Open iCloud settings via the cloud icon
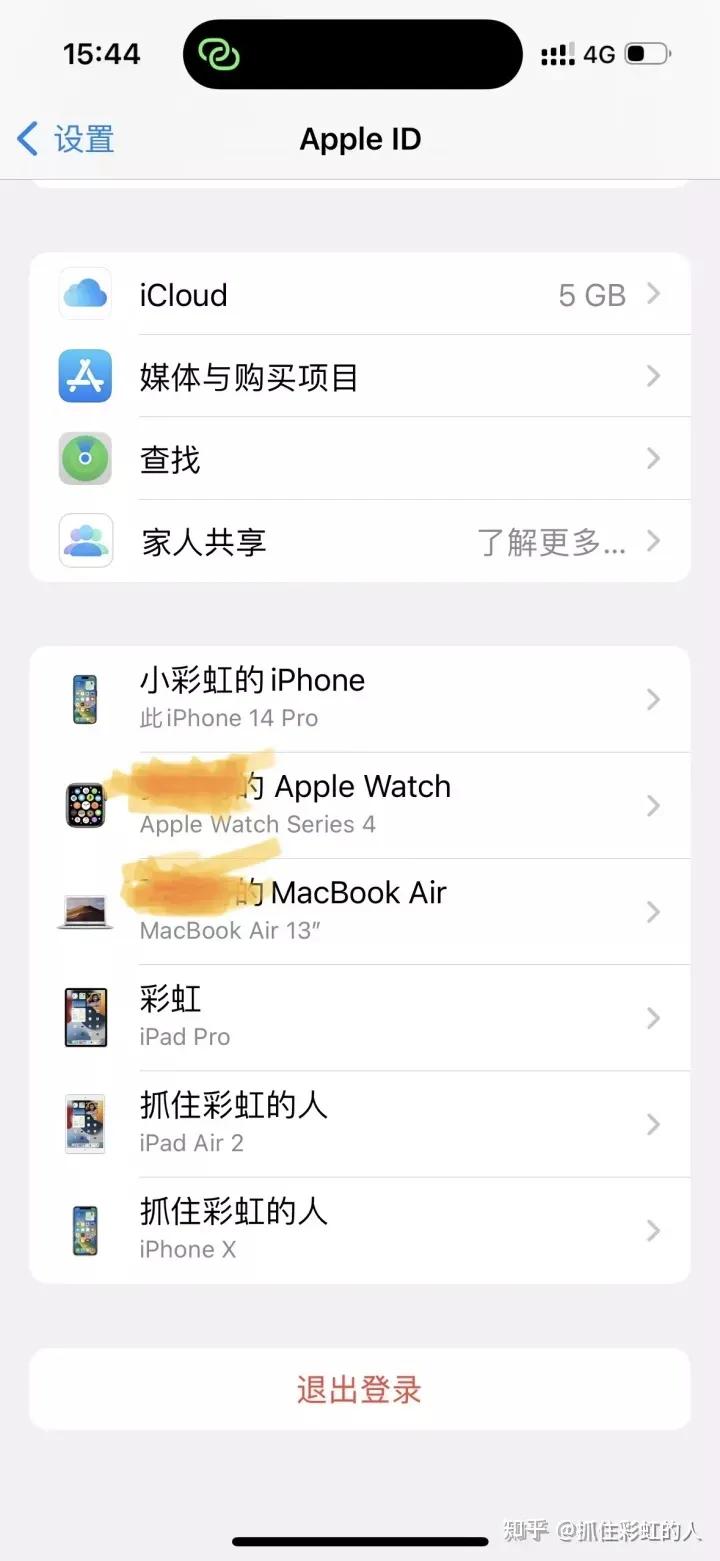720x1561 pixels. coord(85,293)
